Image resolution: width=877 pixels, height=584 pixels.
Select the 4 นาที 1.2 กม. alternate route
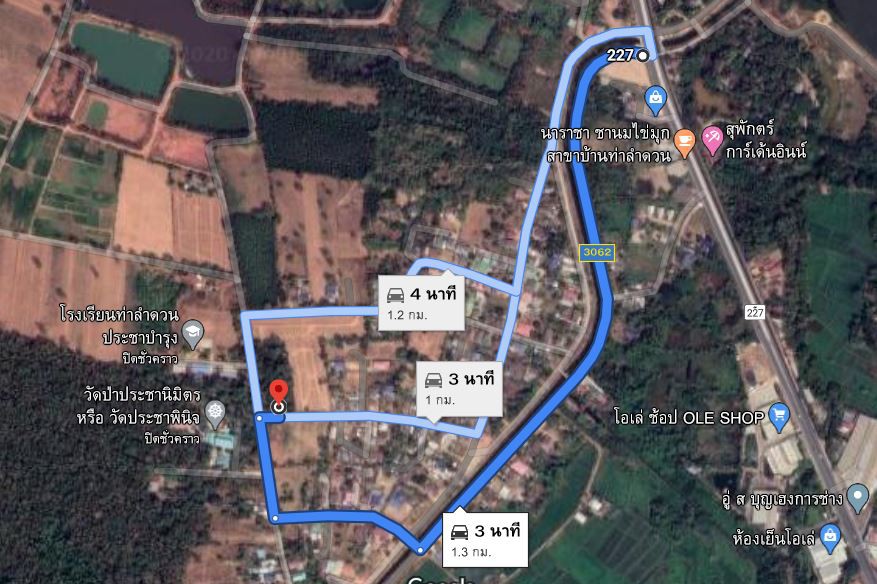tap(421, 303)
